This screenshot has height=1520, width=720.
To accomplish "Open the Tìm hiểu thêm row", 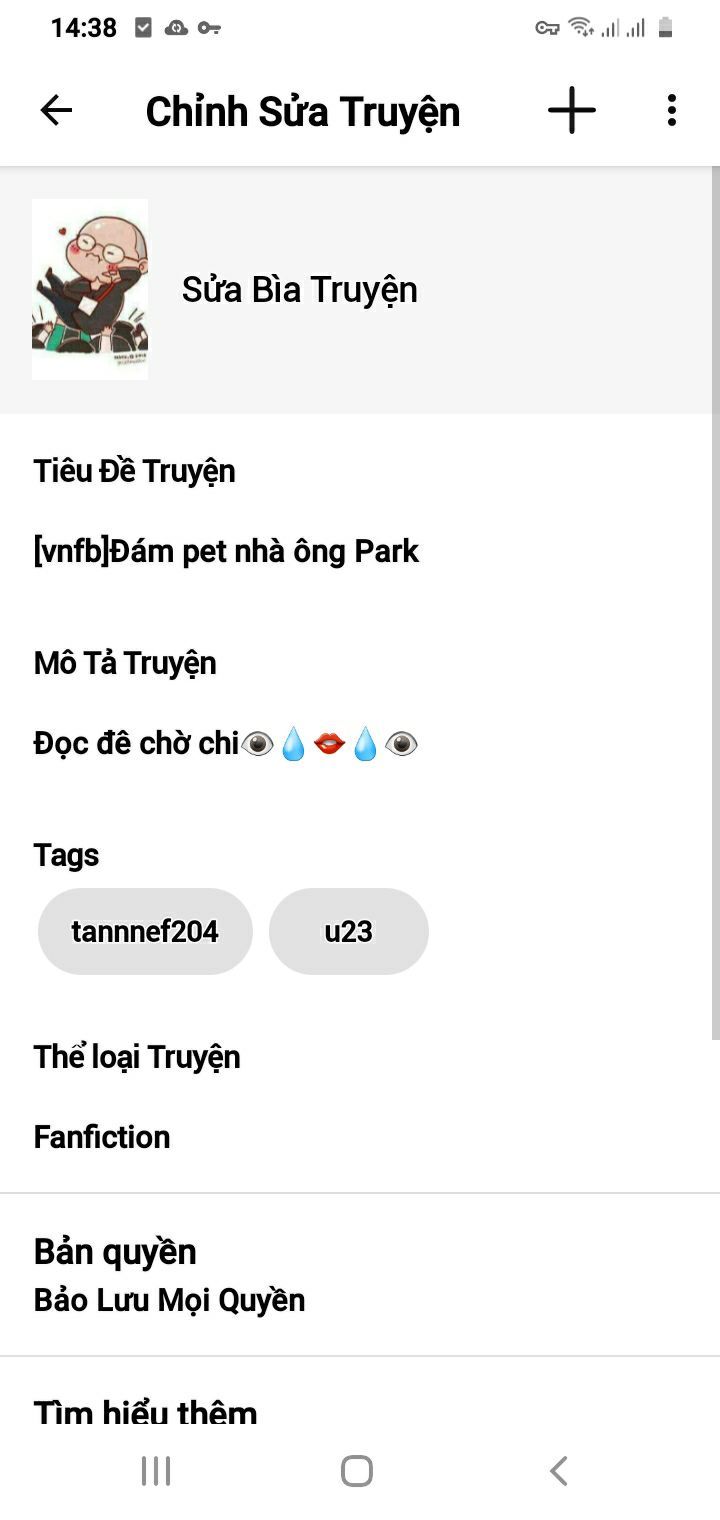I will click(x=146, y=1410).
